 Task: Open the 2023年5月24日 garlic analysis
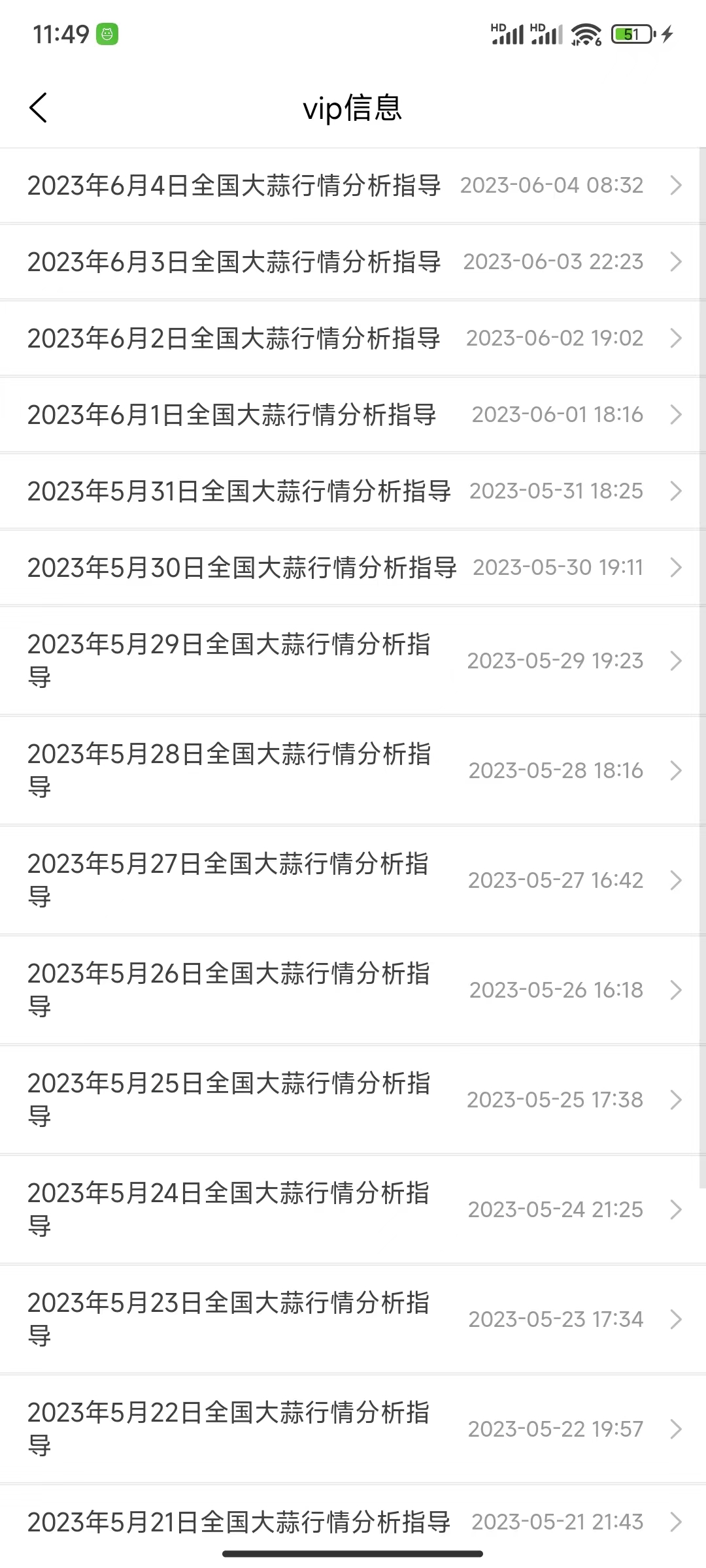[x=353, y=1210]
